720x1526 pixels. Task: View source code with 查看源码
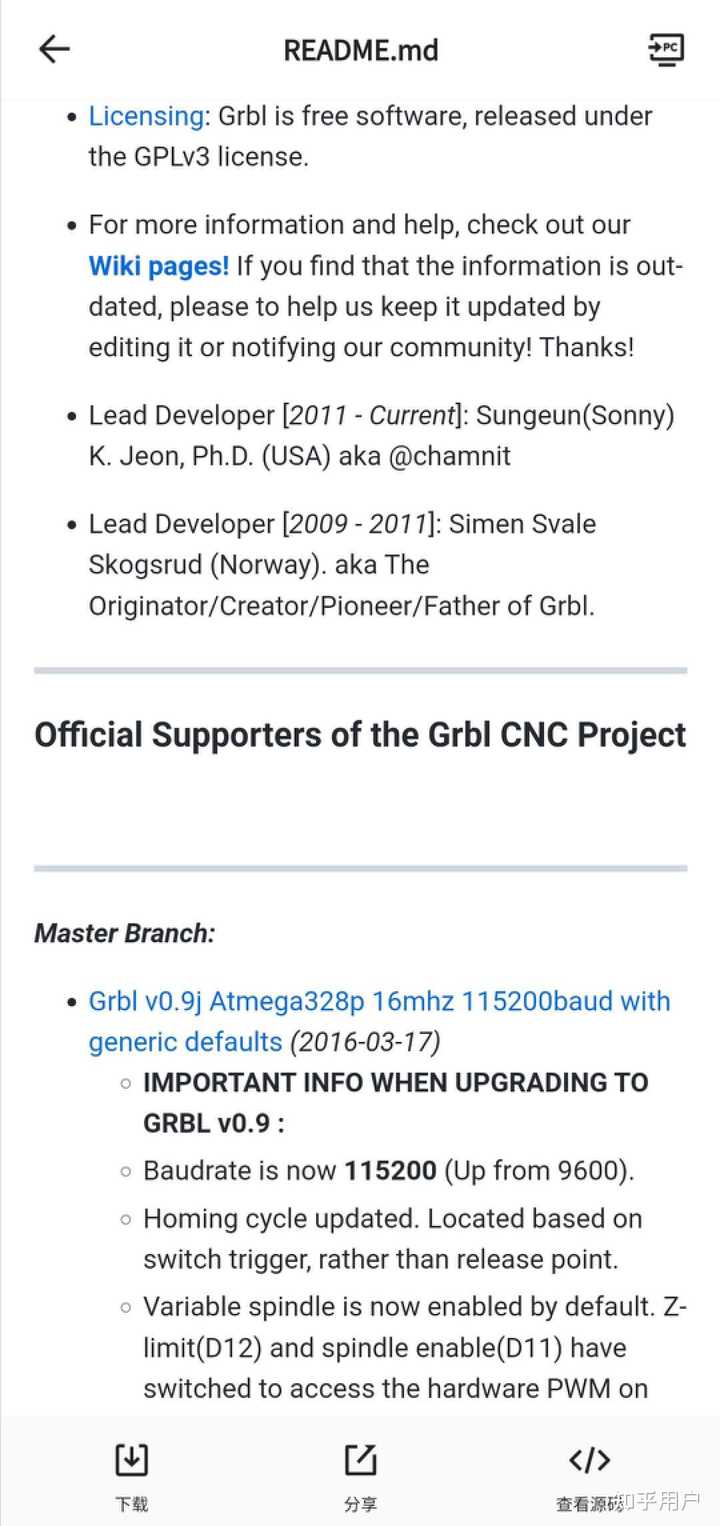pos(590,1478)
